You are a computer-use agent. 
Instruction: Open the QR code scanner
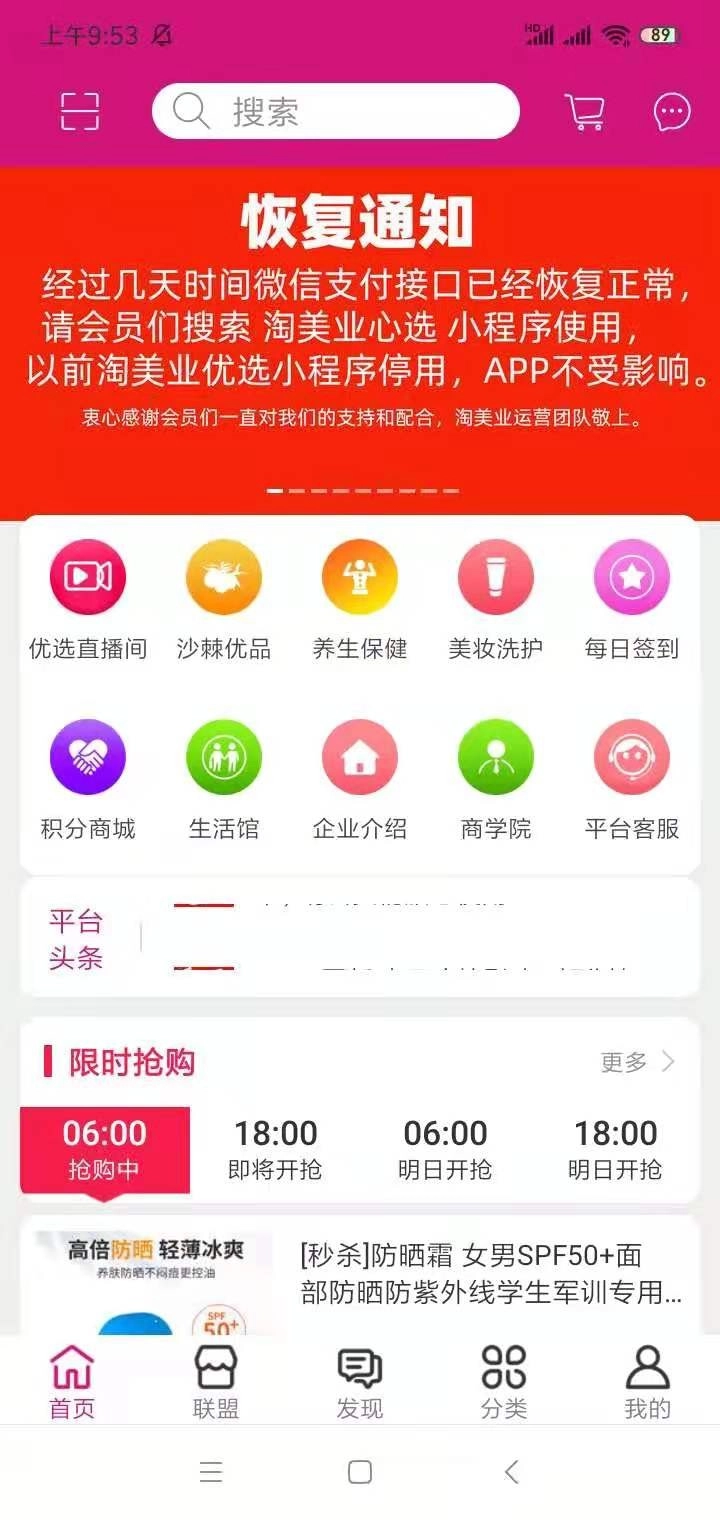(82, 111)
